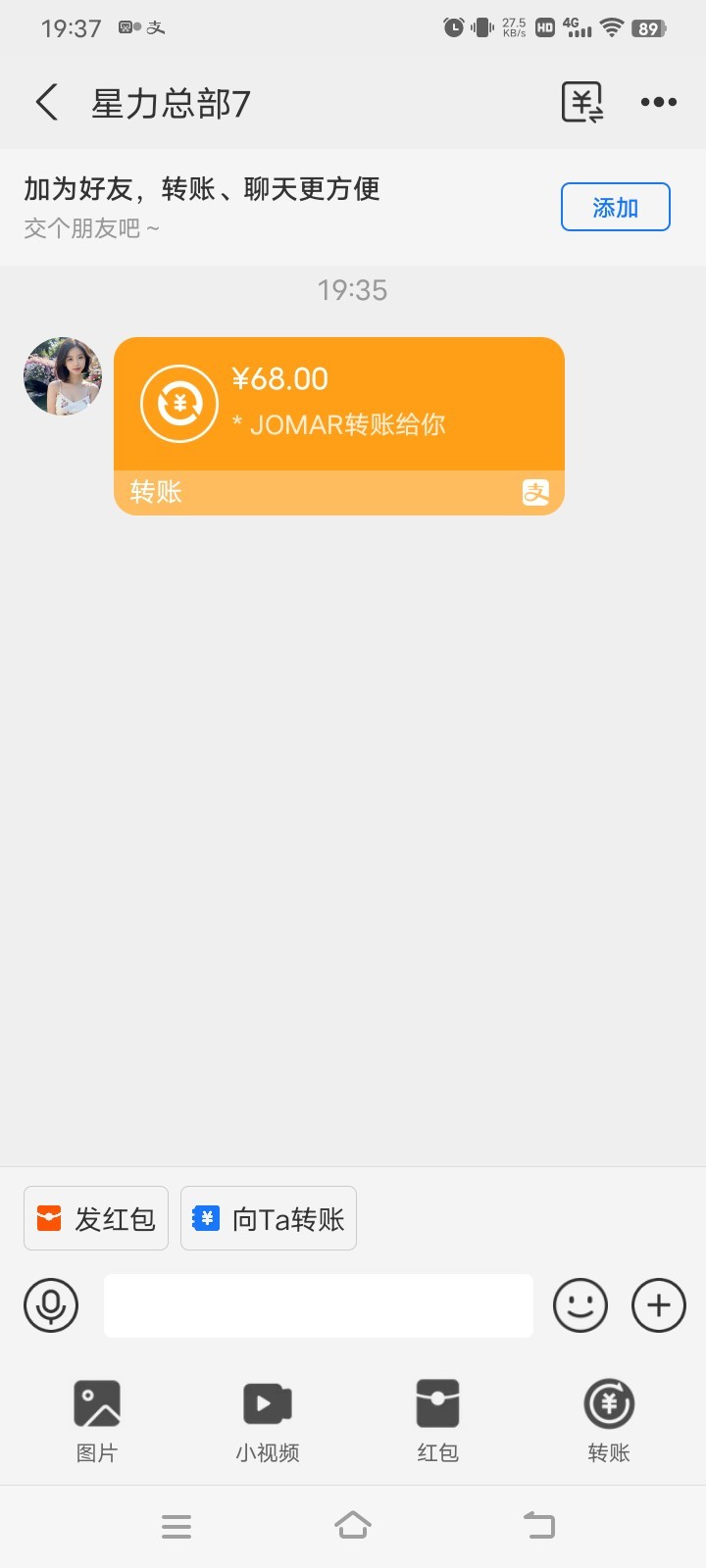
Task: Go to the system home screen
Action: (x=353, y=1526)
